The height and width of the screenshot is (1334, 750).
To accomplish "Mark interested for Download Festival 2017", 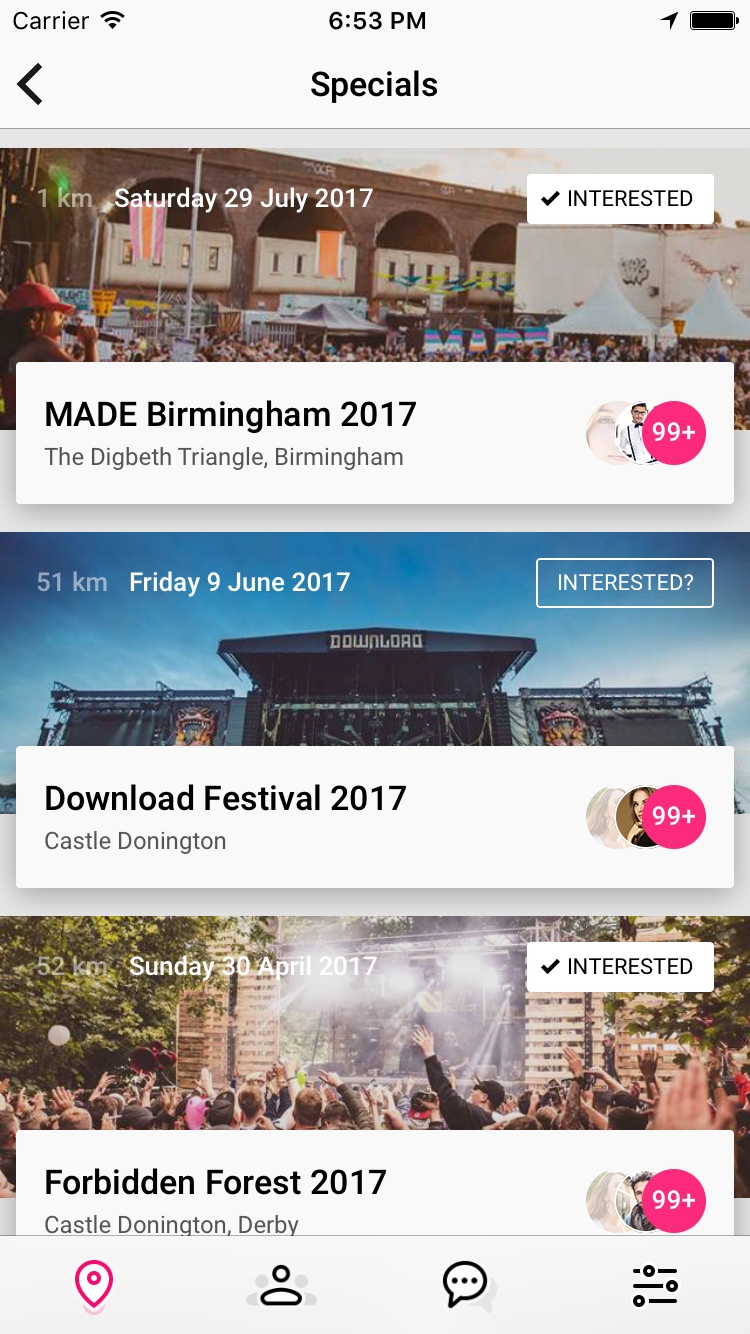I will click(625, 583).
